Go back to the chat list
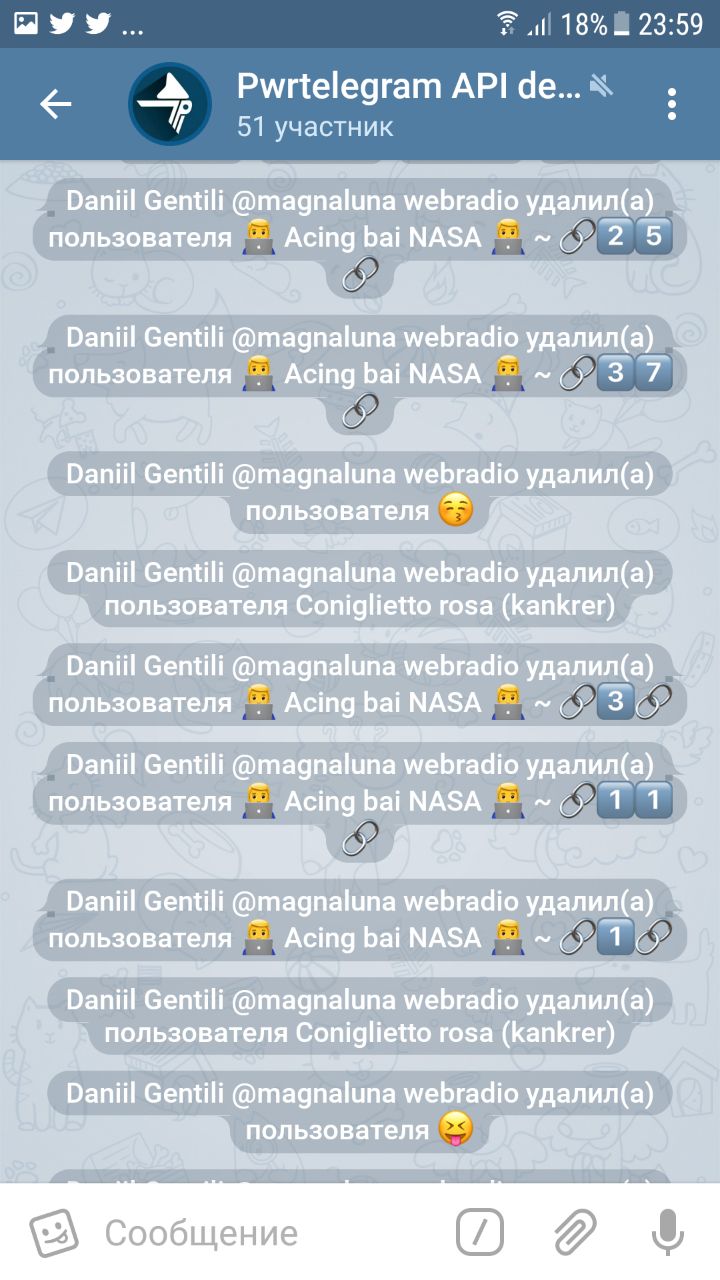720x1280 pixels. pos(56,104)
